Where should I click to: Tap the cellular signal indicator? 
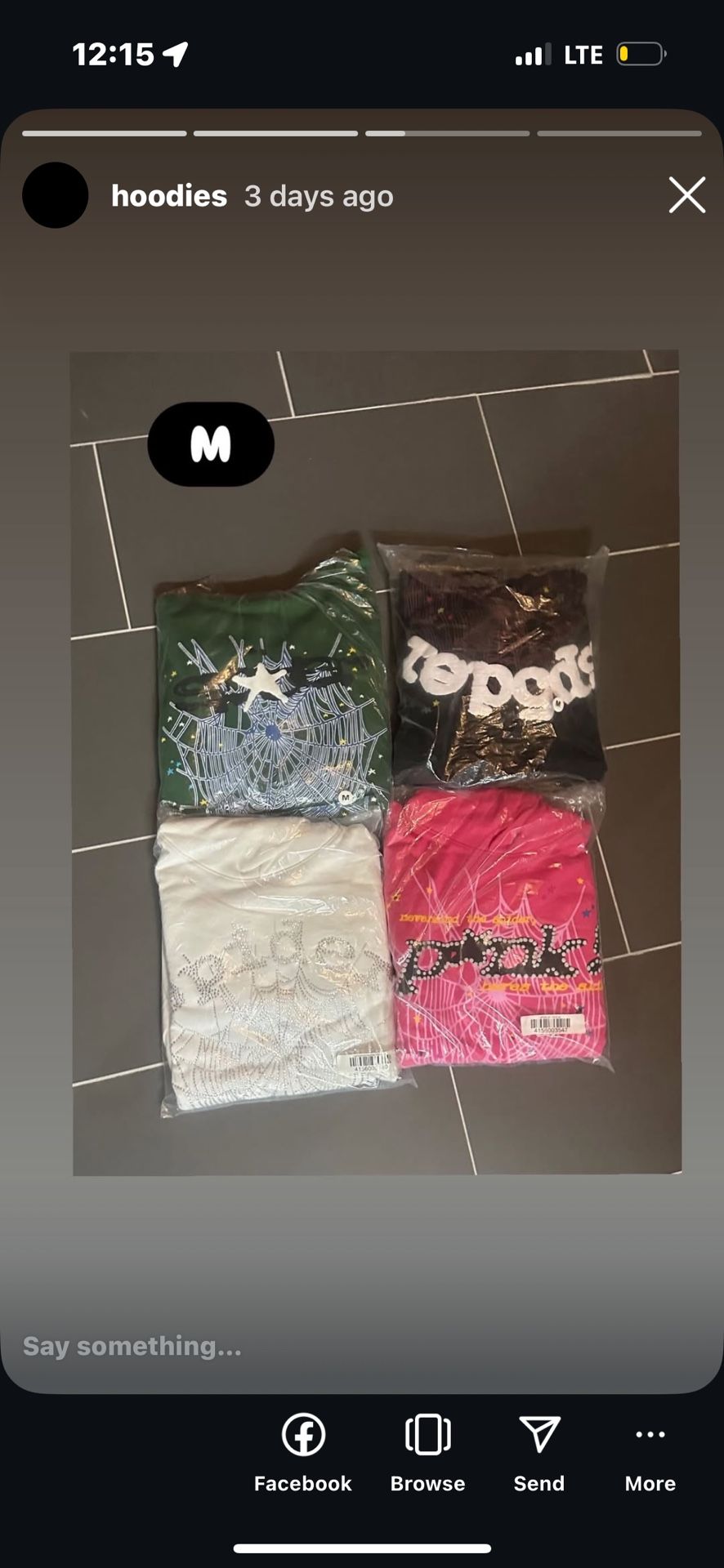tap(532, 53)
